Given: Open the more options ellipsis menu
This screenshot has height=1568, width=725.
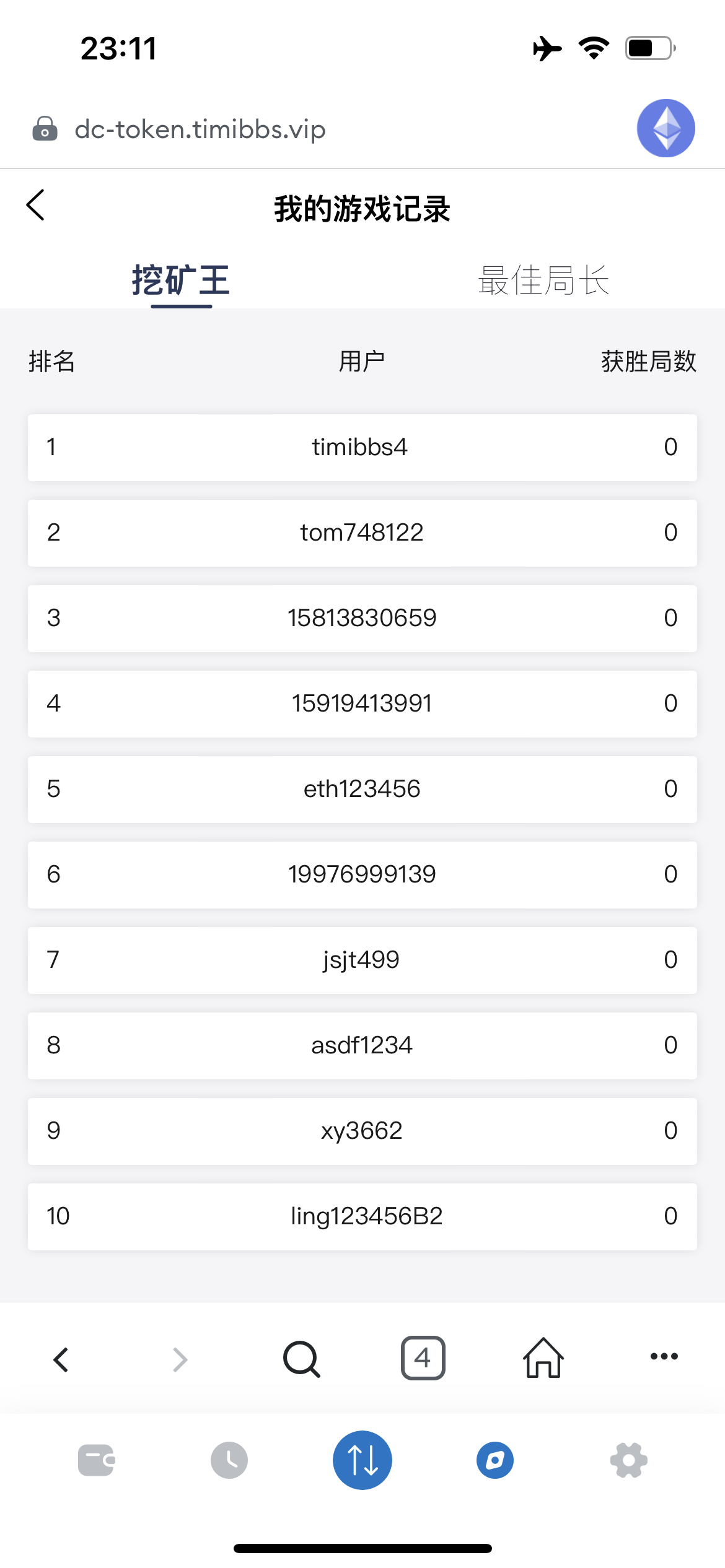Looking at the screenshot, I should coord(663,1357).
